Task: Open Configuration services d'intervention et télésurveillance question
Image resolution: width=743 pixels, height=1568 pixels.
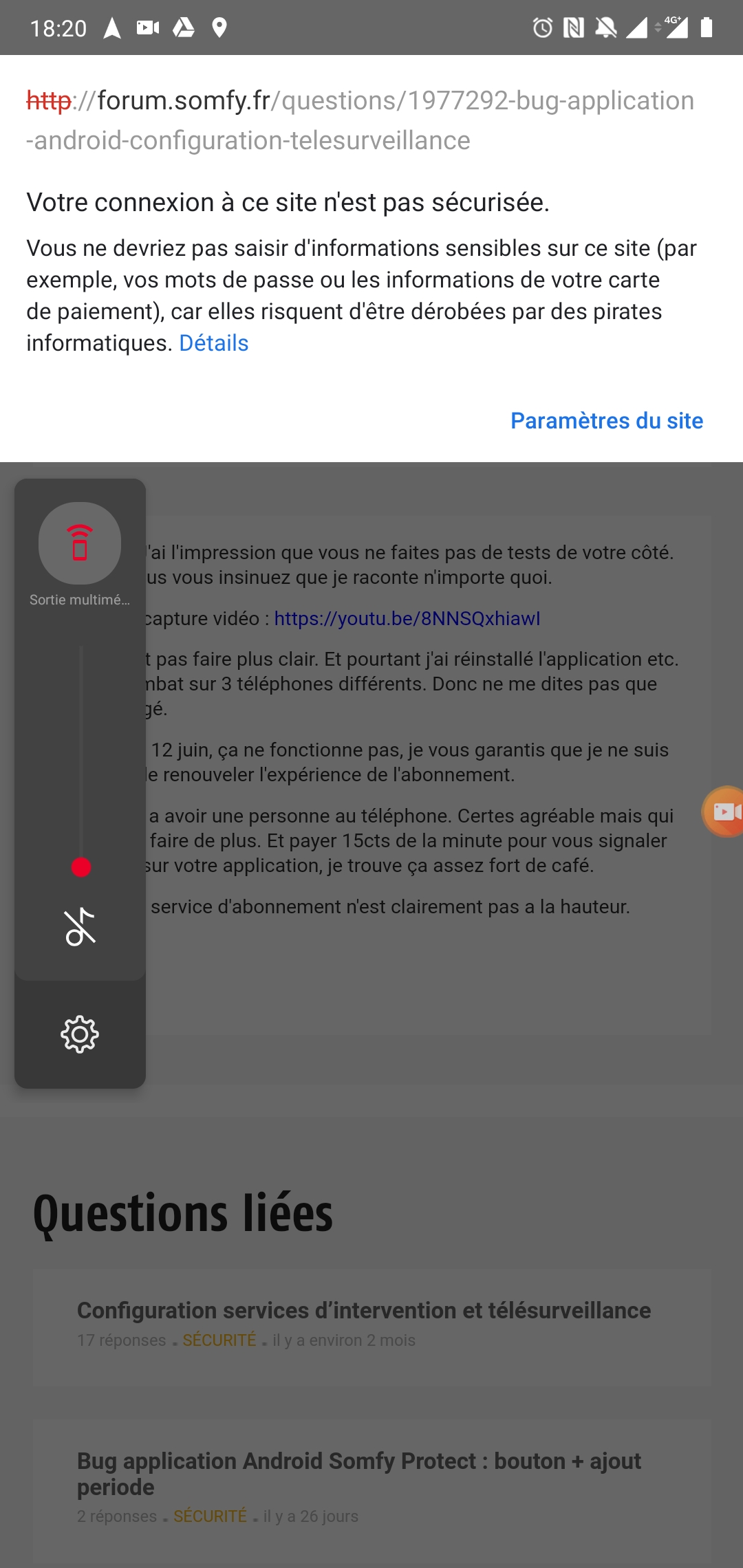Action: 364,1310
